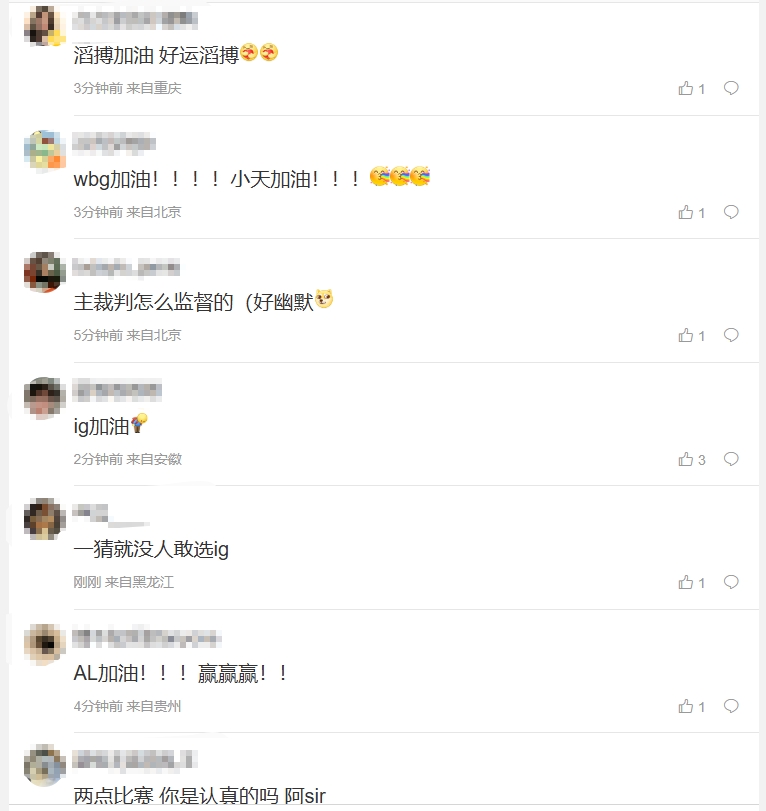Like the 'wbg加油 小天加油' comment

coord(686,212)
